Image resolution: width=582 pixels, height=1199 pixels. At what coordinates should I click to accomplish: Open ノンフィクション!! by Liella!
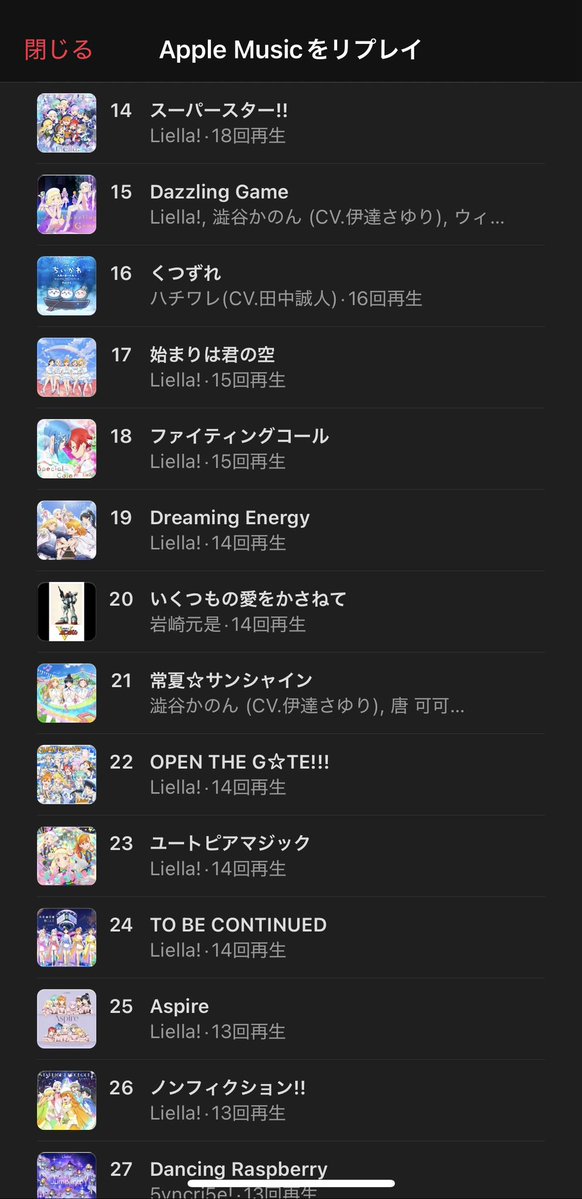coord(291,1100)
